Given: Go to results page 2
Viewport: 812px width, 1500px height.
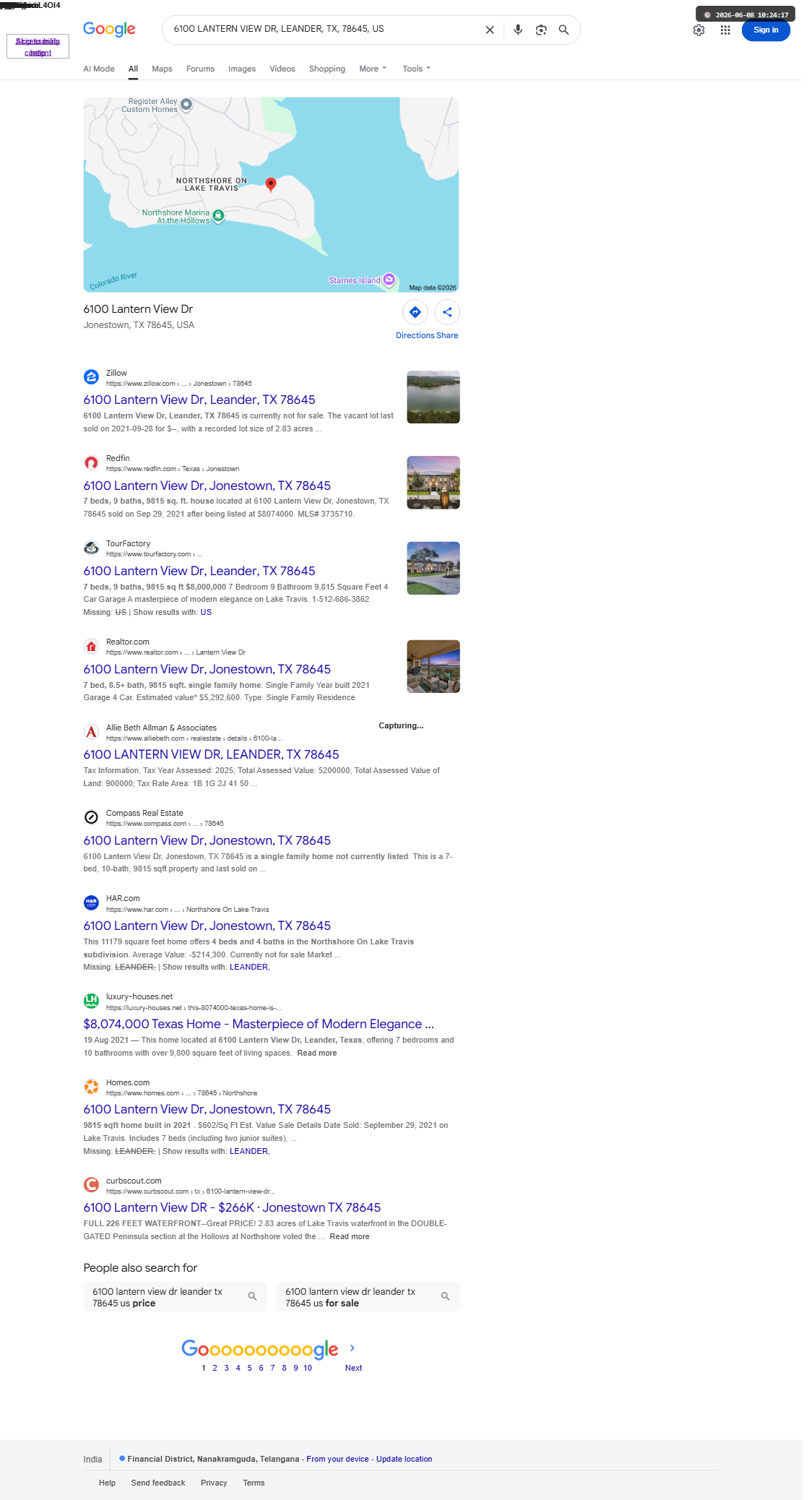Looking at the screenshot, I should (x=215, y=1368).
